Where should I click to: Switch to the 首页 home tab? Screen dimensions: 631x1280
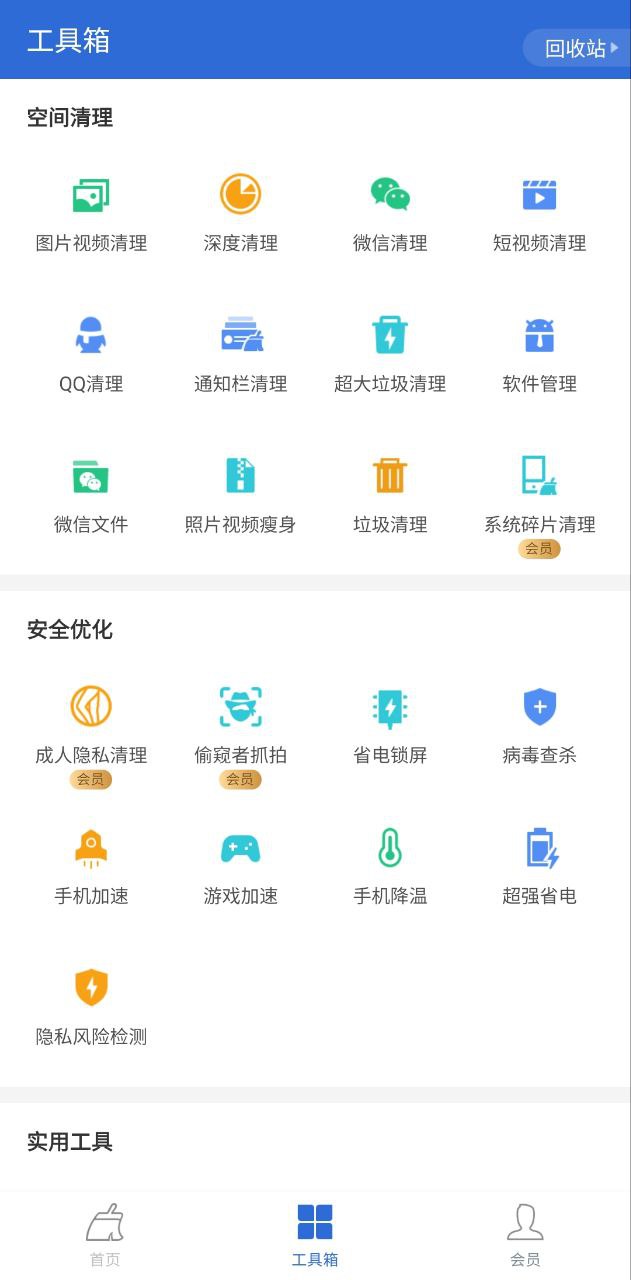[105, 1236]
